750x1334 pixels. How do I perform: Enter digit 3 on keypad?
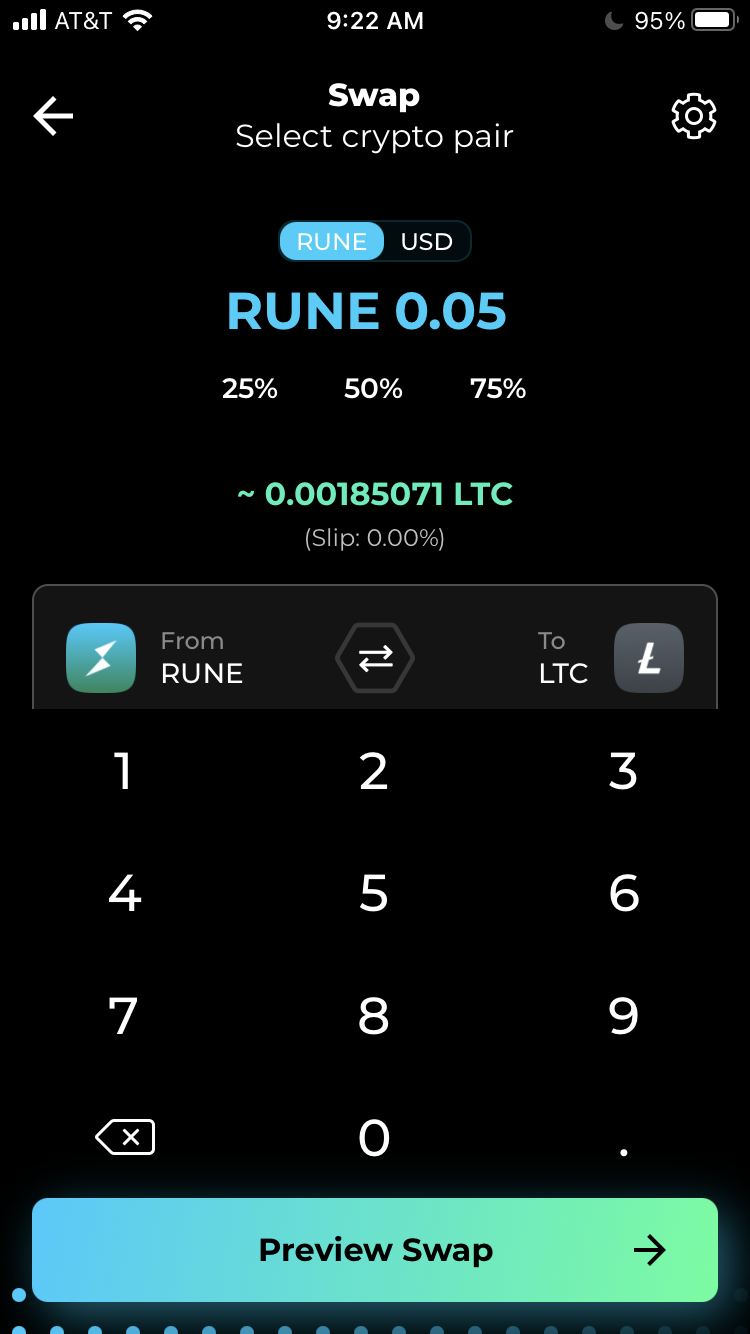click(x=624, y=772)
